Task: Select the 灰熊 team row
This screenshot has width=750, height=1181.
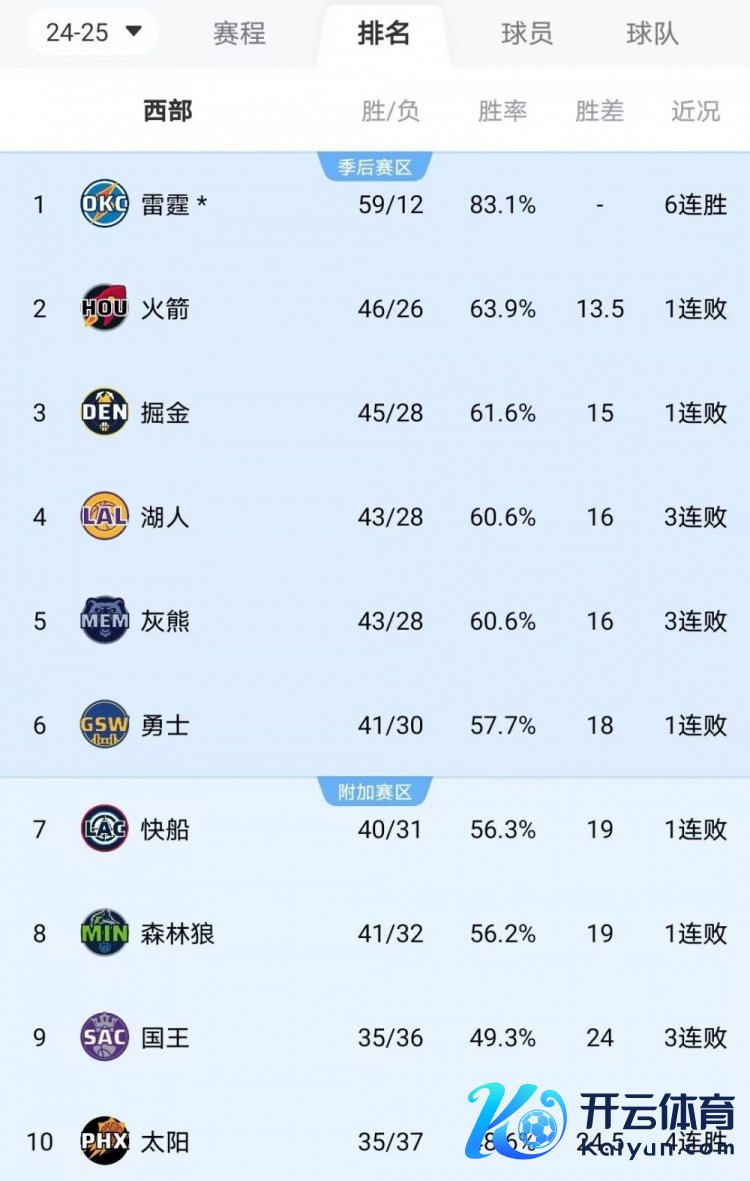Action: pyautogui.click(x=165, y=621)
